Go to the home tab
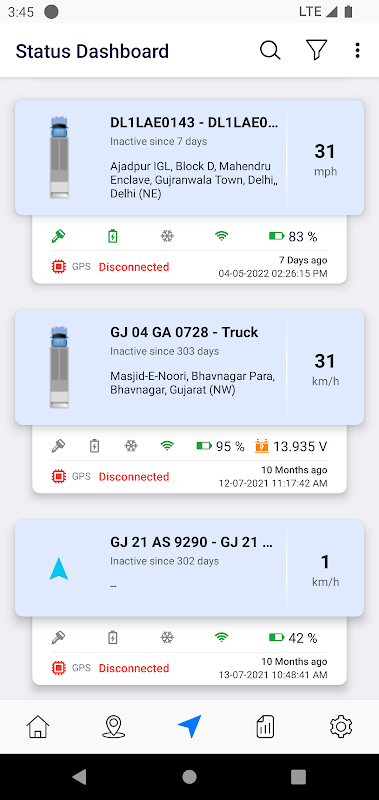 pos(38,726)
